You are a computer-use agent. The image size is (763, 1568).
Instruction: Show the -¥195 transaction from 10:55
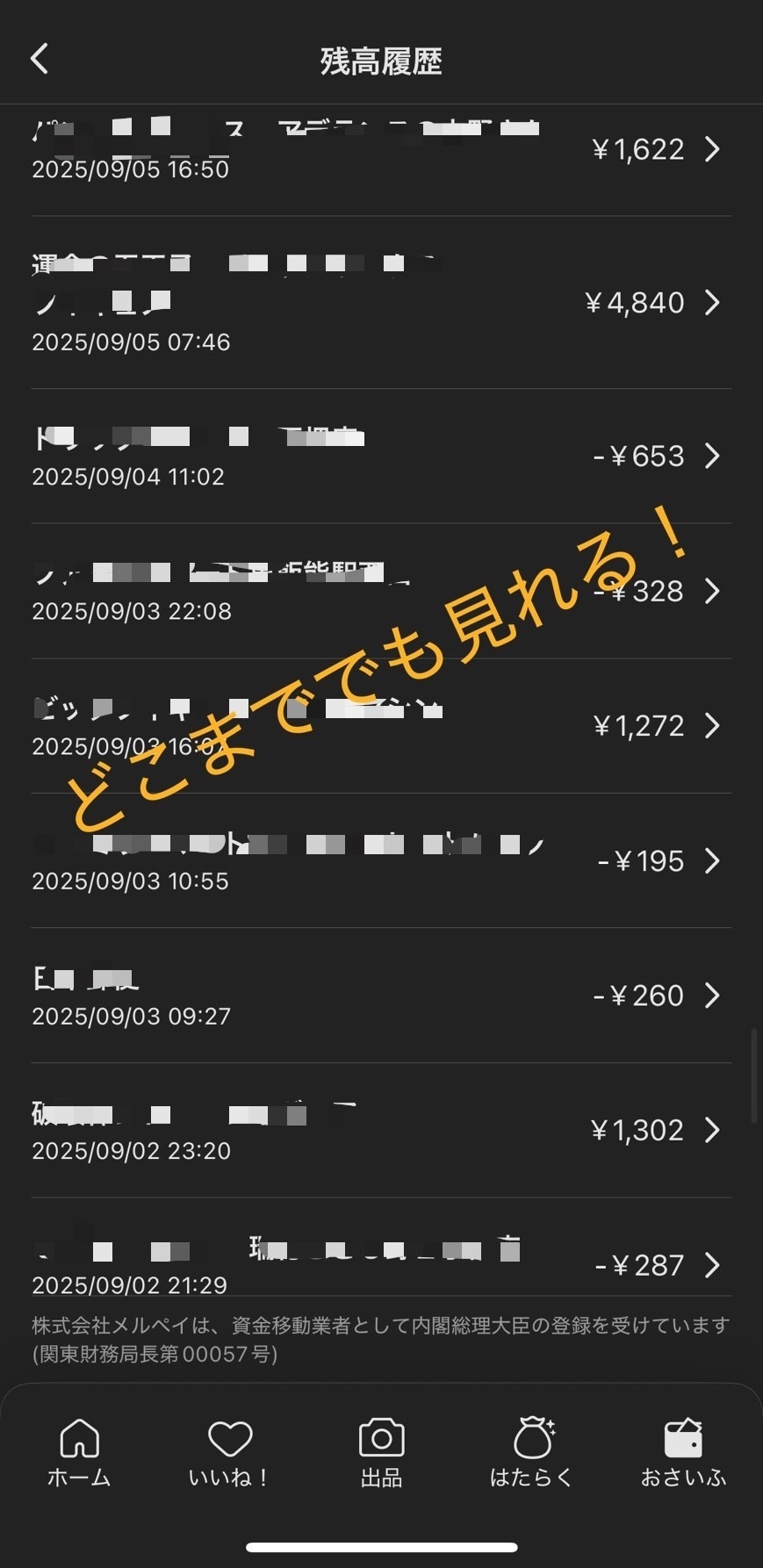pyautogui.click(x=381, y=861)
